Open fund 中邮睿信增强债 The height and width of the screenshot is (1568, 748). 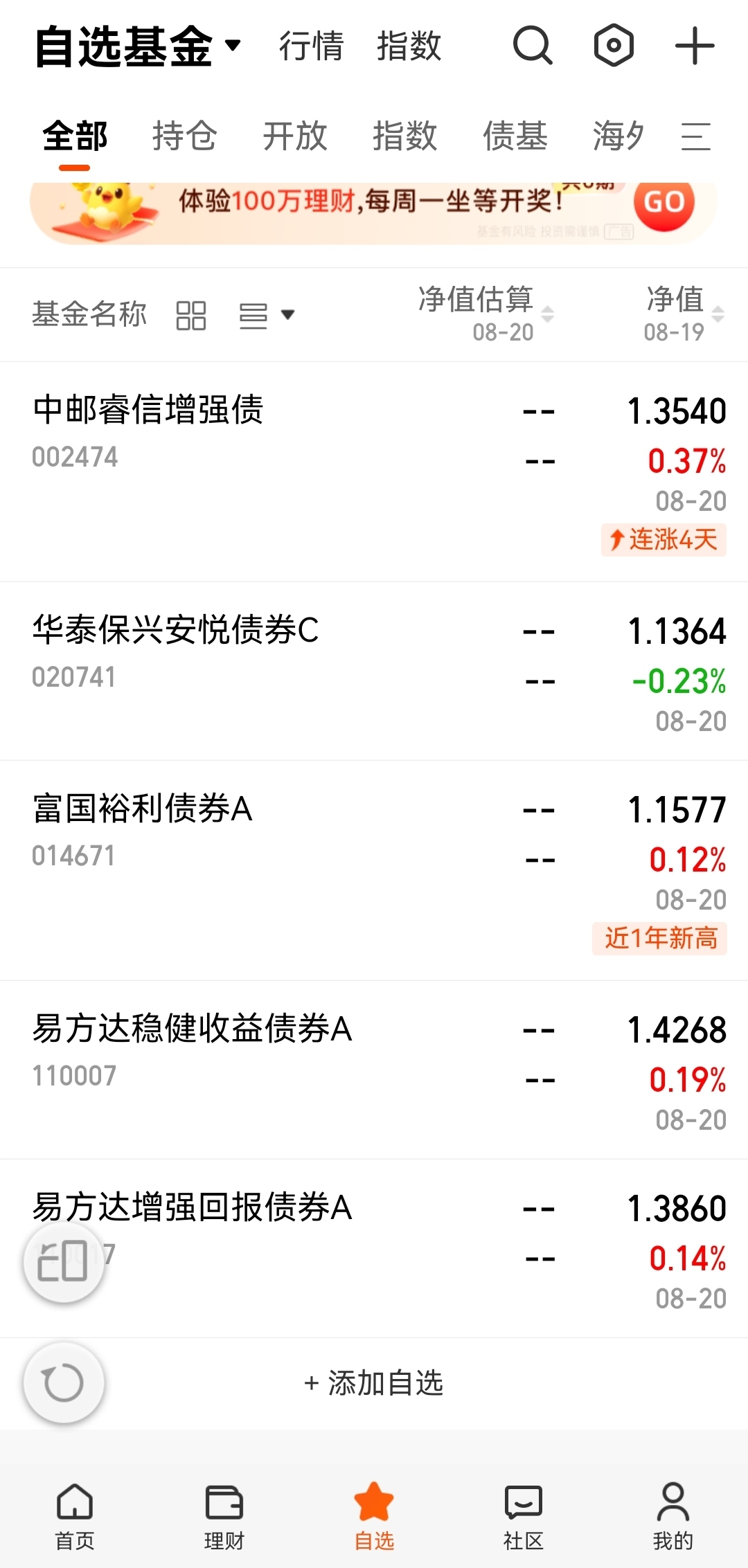[374, 471]
